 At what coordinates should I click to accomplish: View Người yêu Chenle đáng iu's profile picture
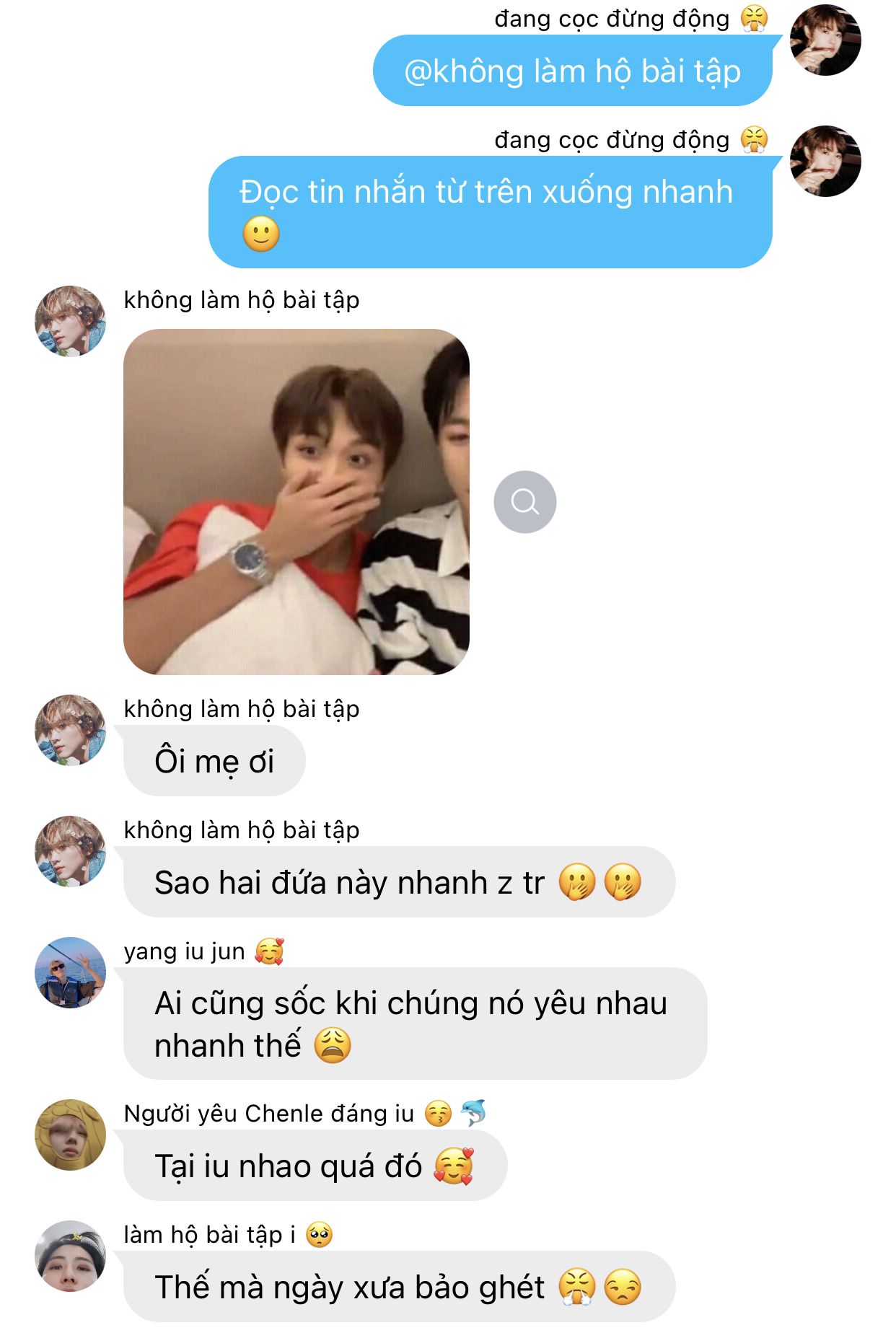(x=70, y=1134)
